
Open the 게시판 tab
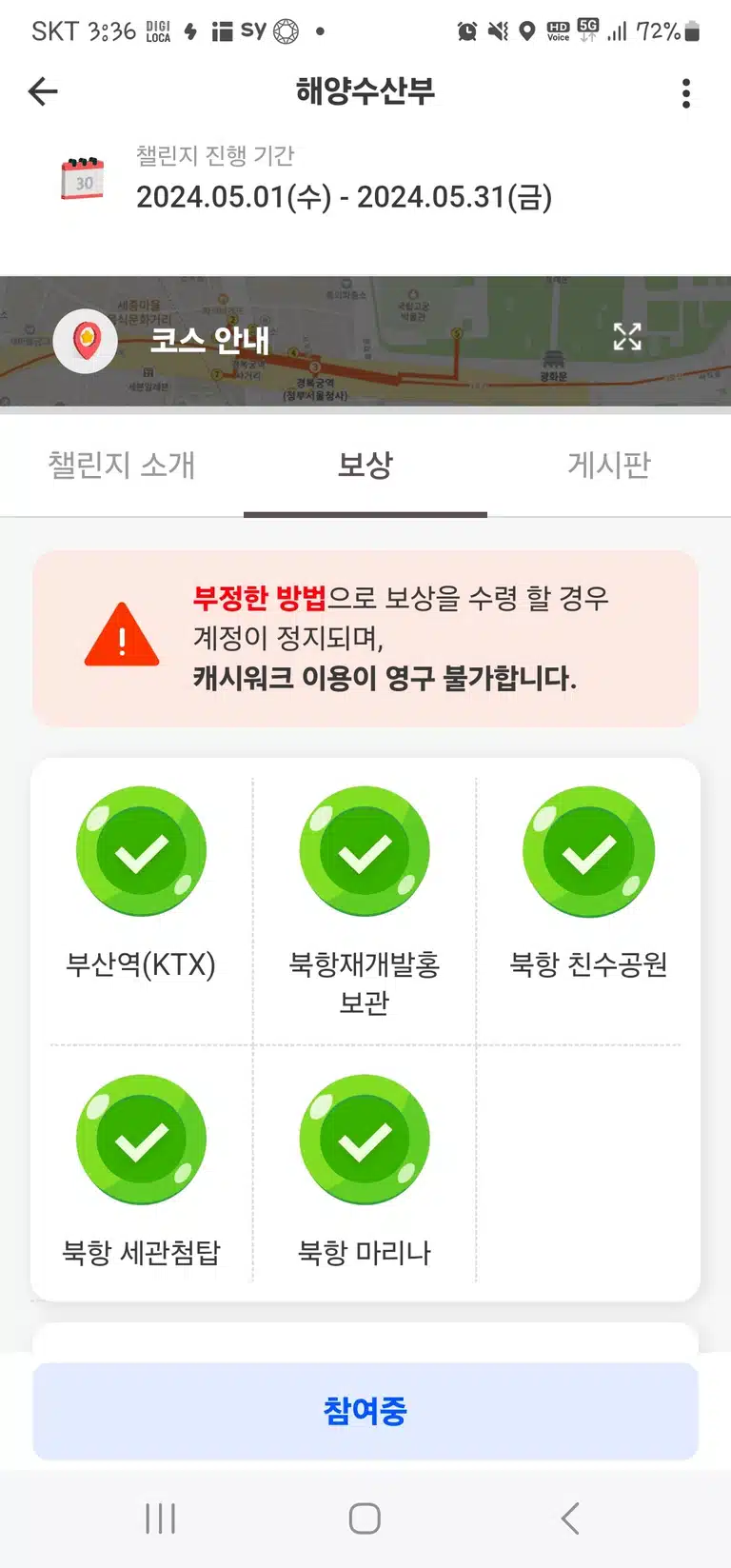point(609,466)
